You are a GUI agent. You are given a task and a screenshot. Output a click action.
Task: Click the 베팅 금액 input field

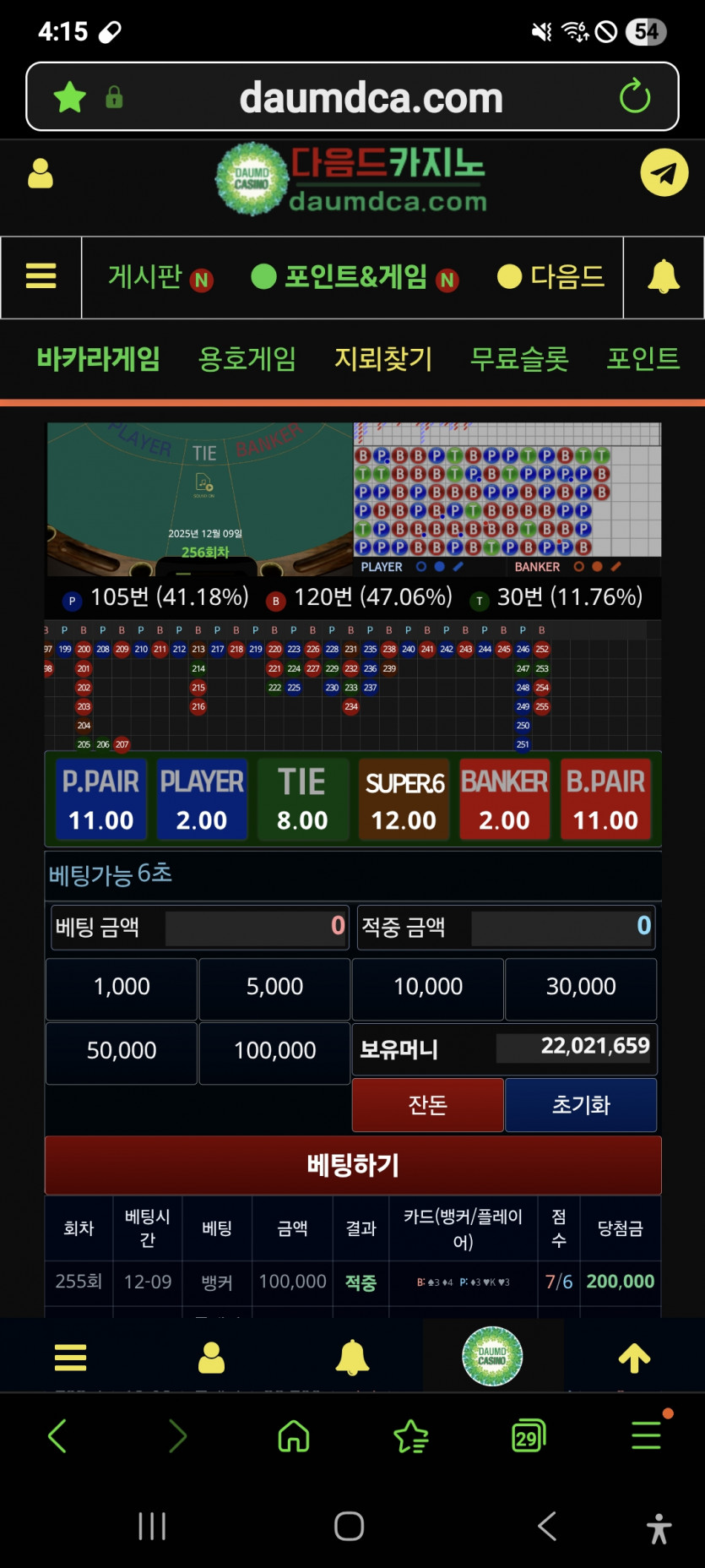pyautogui.click(x=254, y=927)
